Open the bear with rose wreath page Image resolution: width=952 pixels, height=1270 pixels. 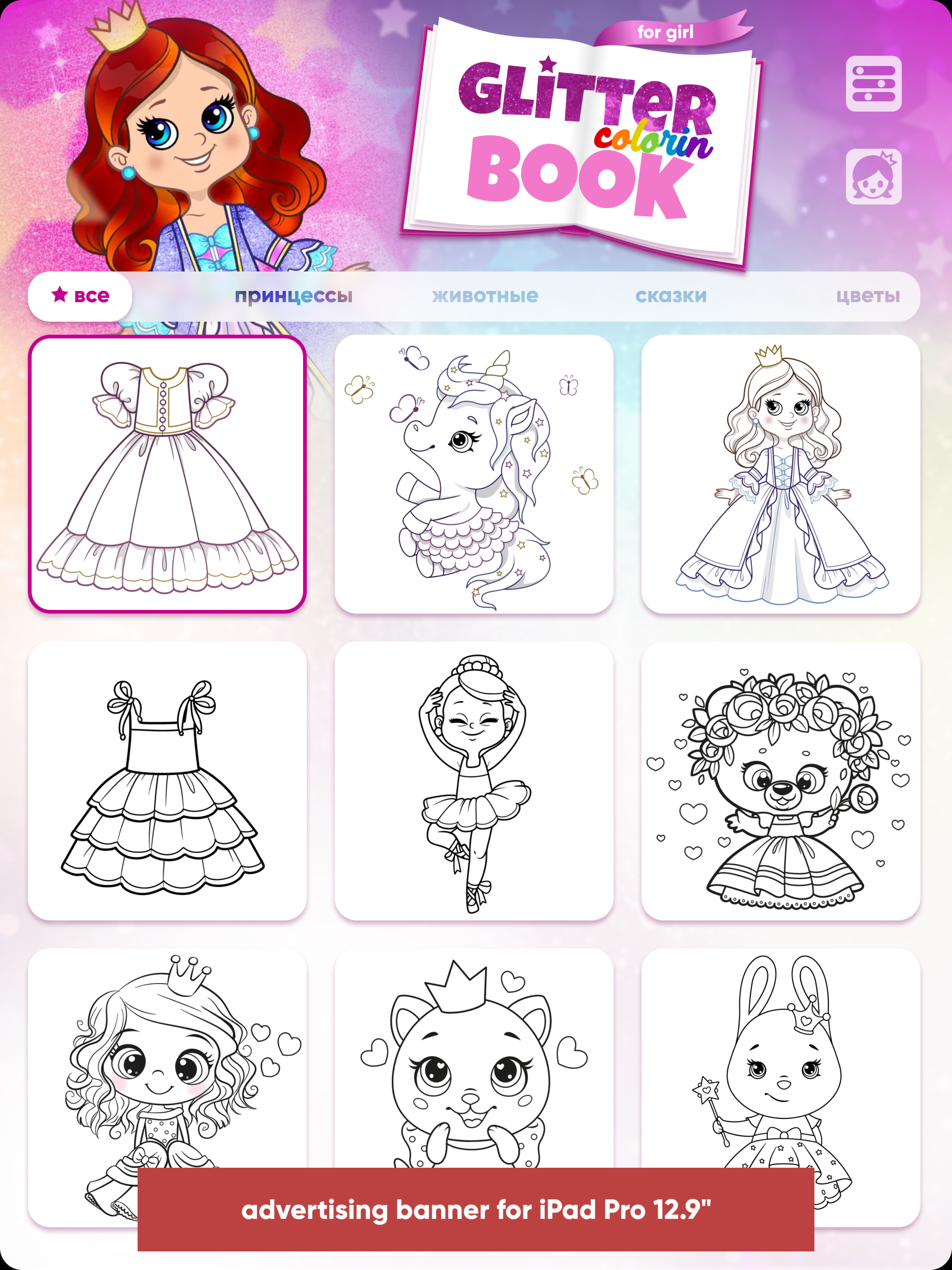(x=780, y=781)
